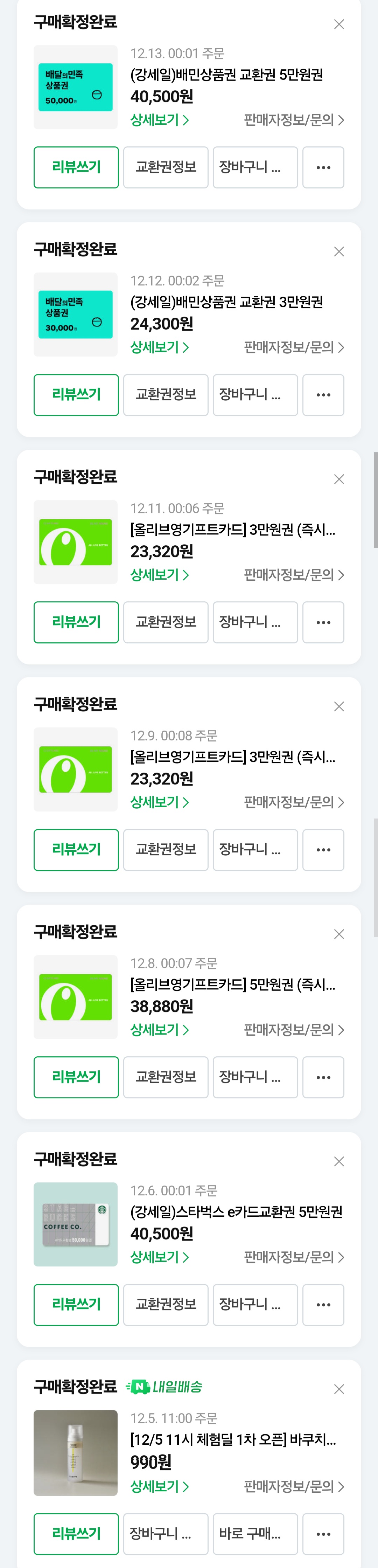The height and width of the screenshot is (1568, 378).
Task: View 교환권정보 for 배민상품권 3만원권
Action: tap(166, 394)
